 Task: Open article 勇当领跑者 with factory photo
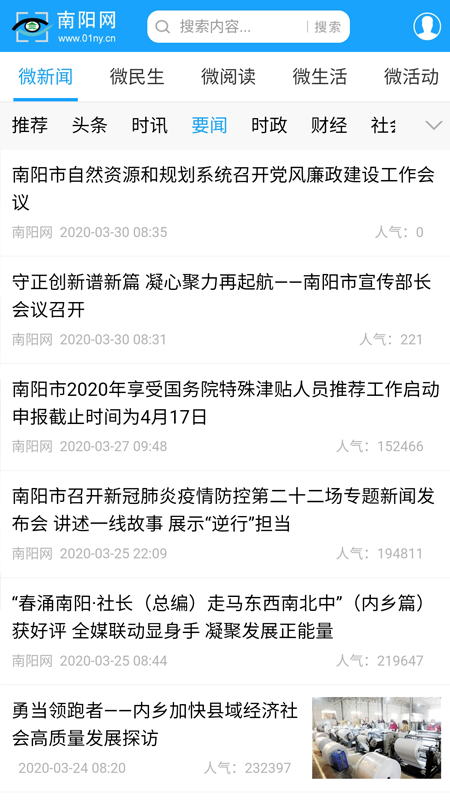tap(225, 738)
